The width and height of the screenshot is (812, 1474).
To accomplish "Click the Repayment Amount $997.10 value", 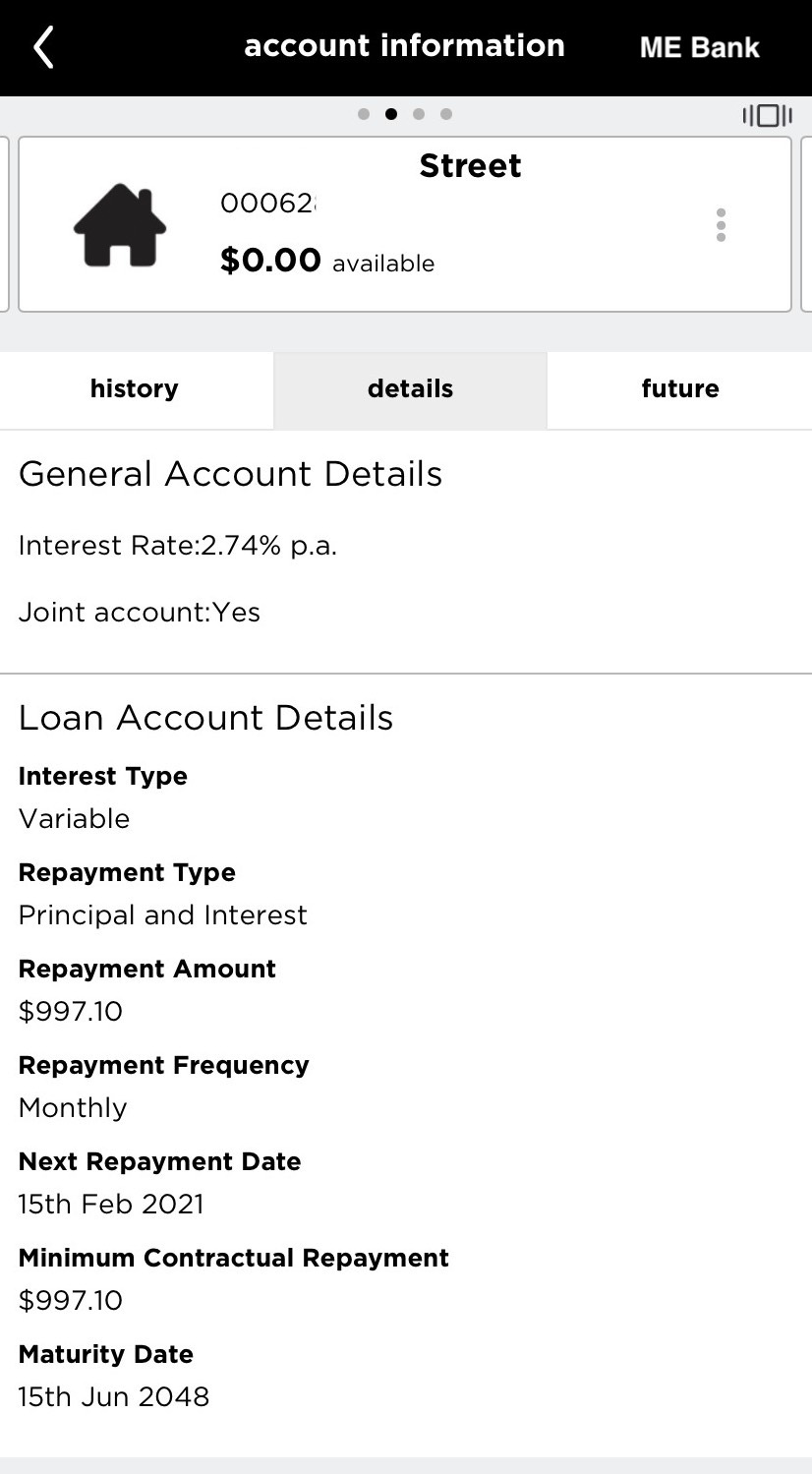I will (71, 1011).
